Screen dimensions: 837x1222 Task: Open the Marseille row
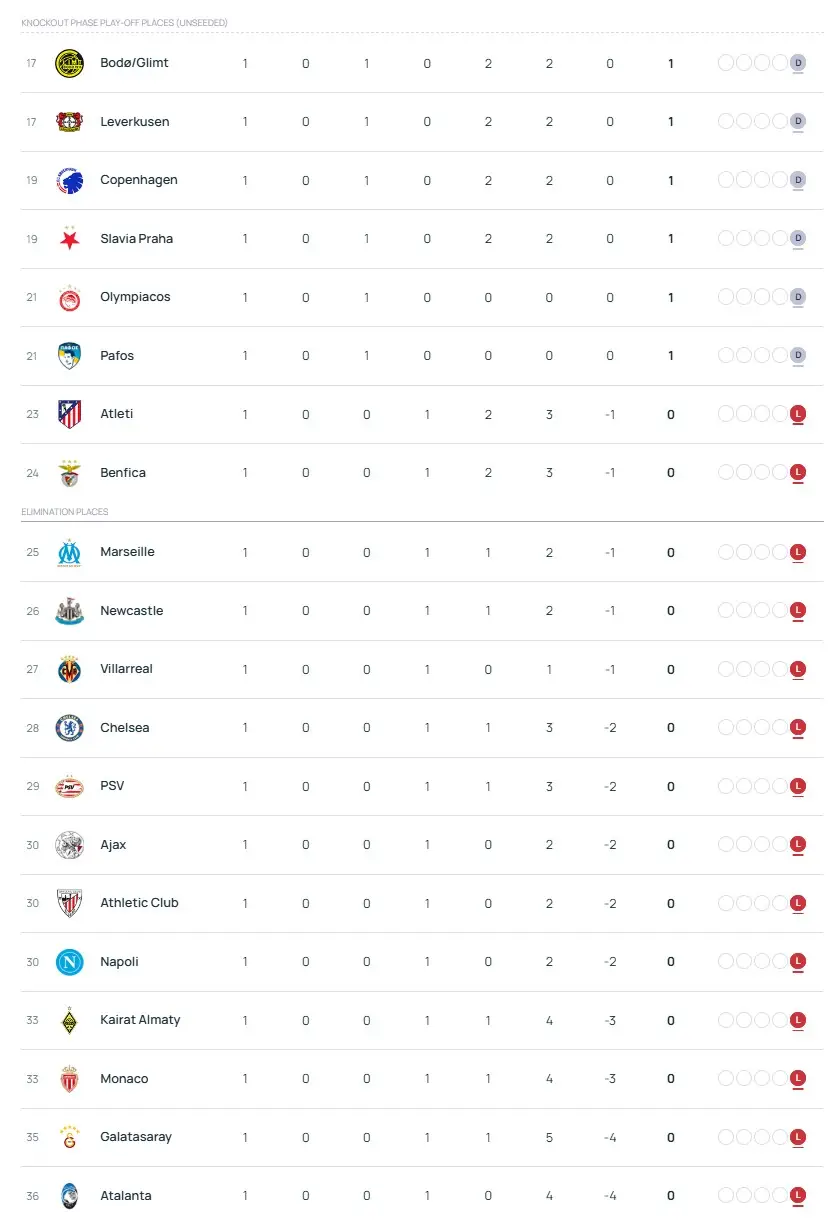[x=127, y=552]
